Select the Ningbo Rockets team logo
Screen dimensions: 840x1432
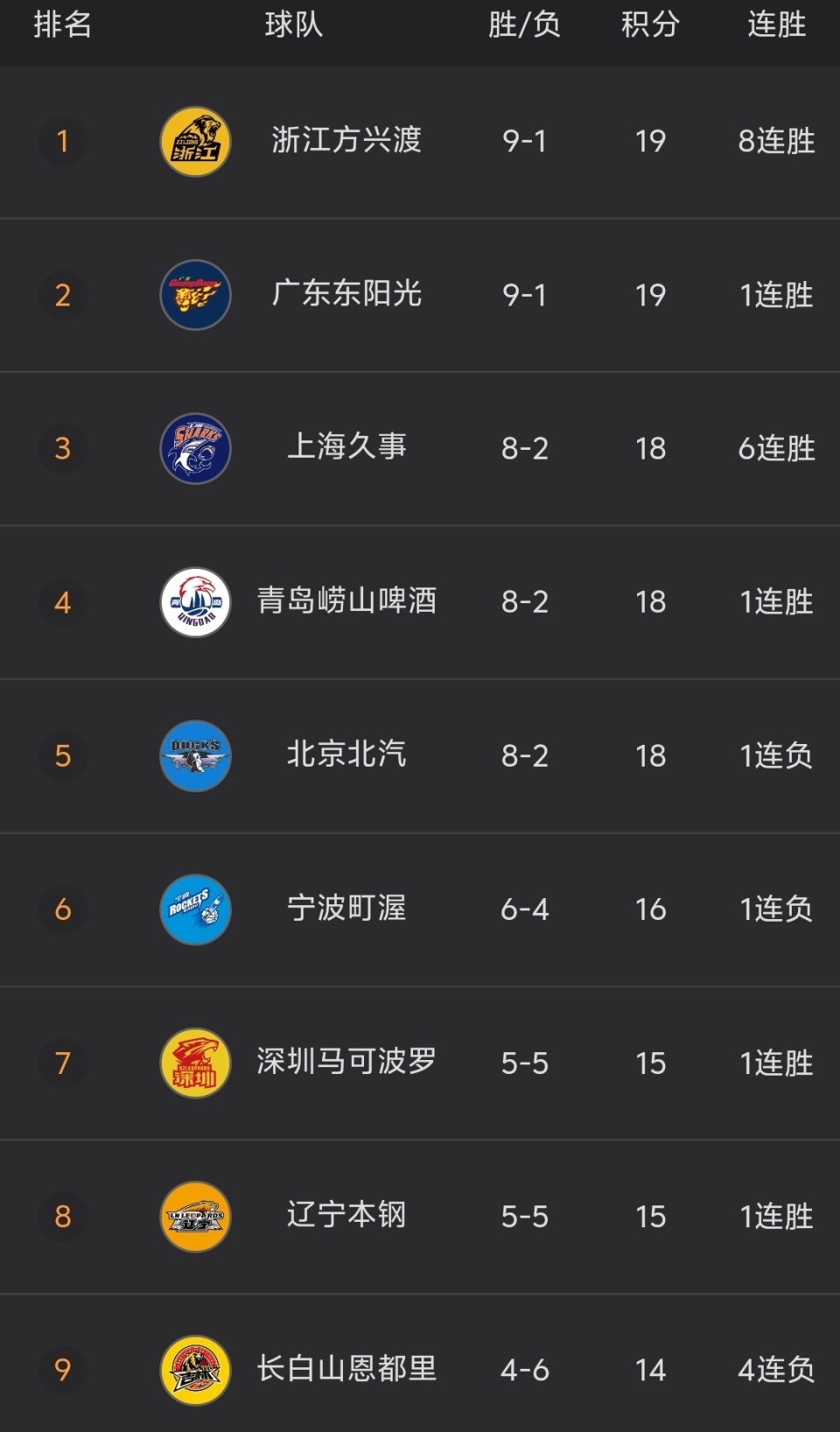(194, 909)
